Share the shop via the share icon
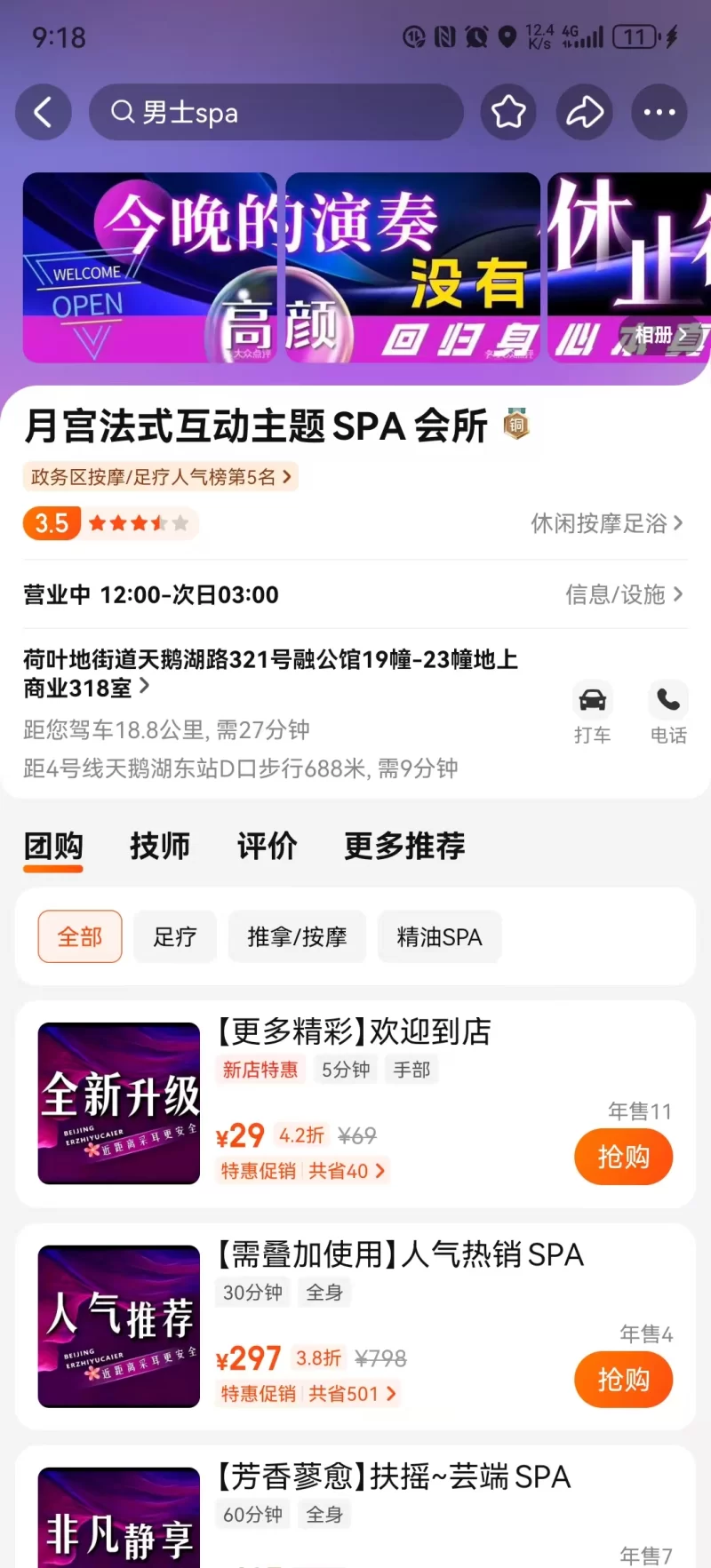 click(x=583, y=112)
